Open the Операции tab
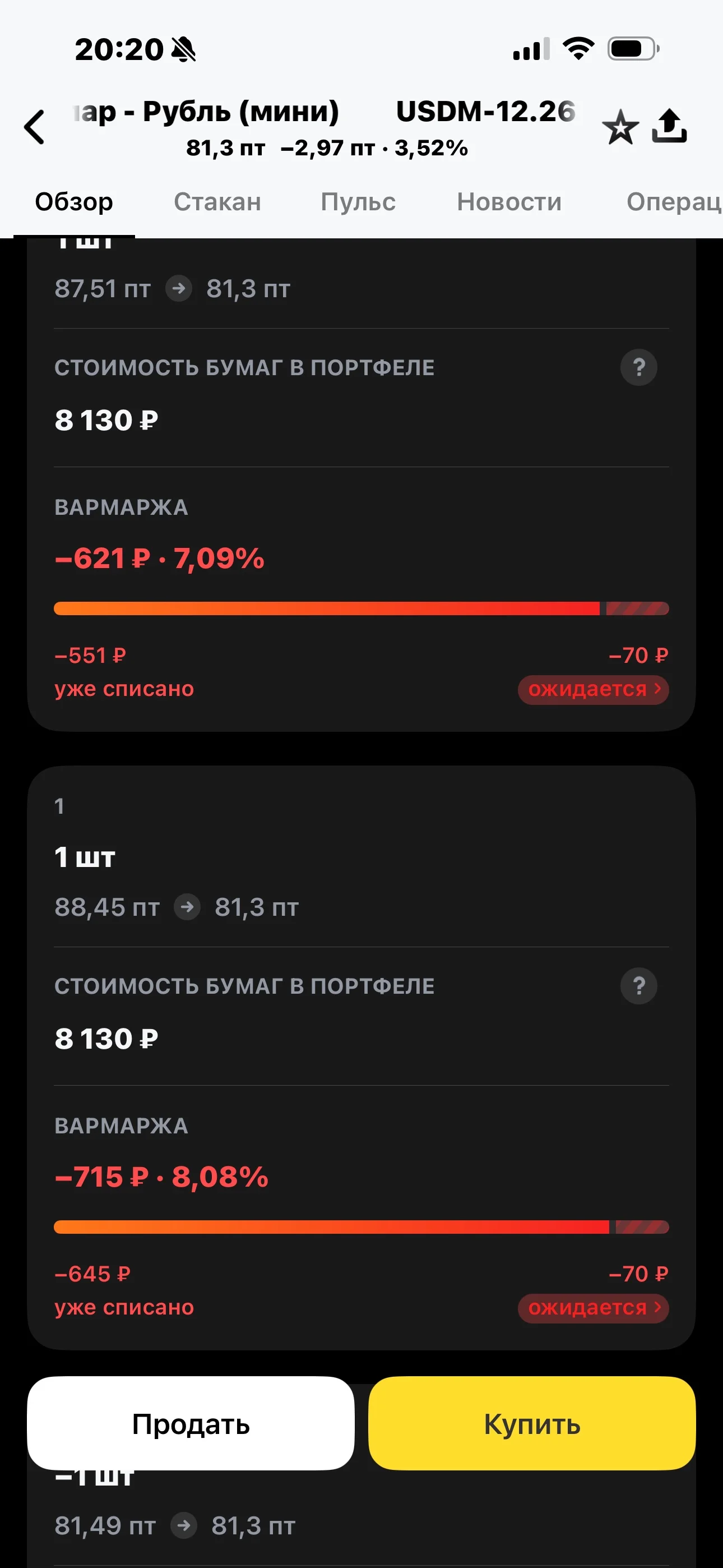723x1568 pixels. coord(674,202)
